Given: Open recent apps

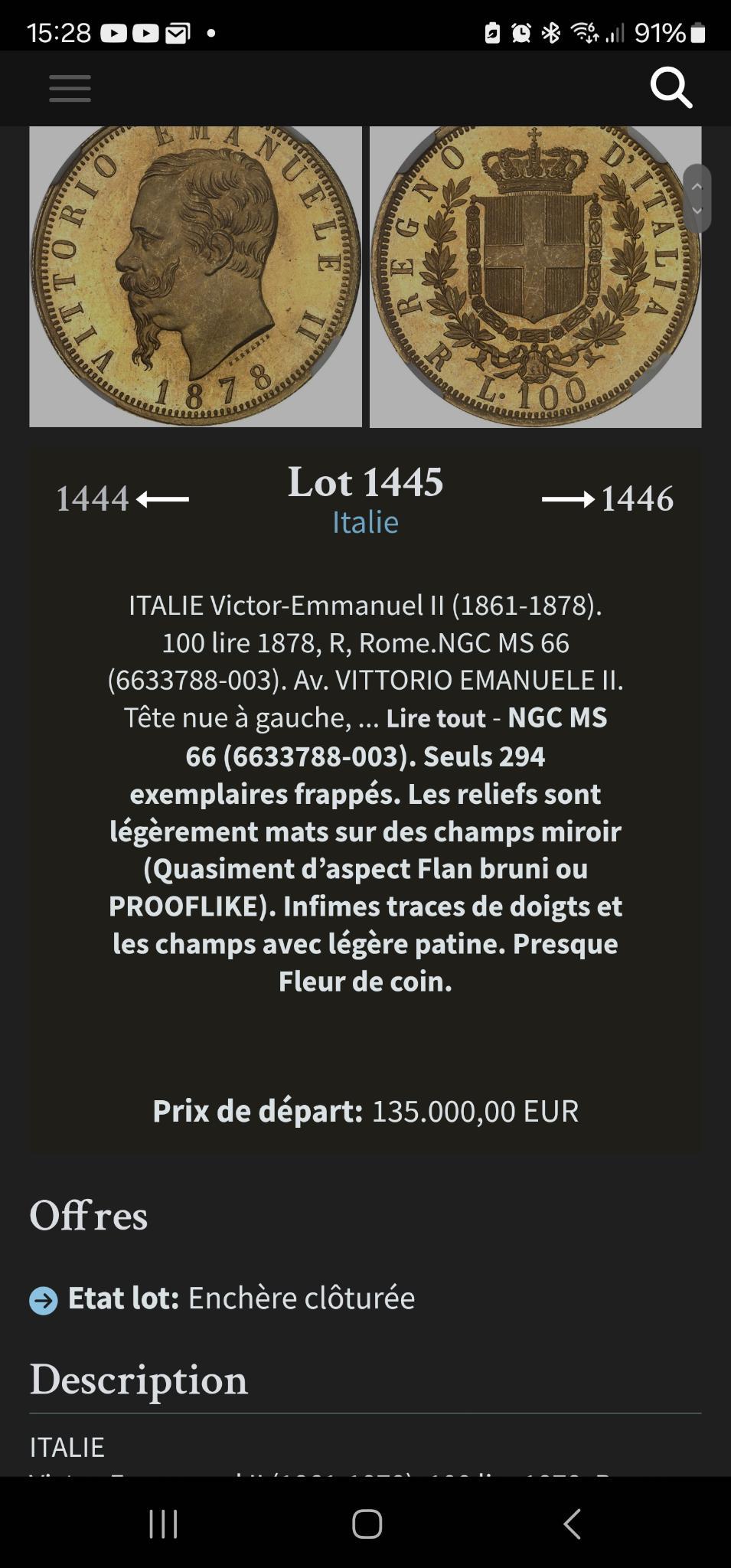Looking at the screenshot, I should (x=163, y=1524).
